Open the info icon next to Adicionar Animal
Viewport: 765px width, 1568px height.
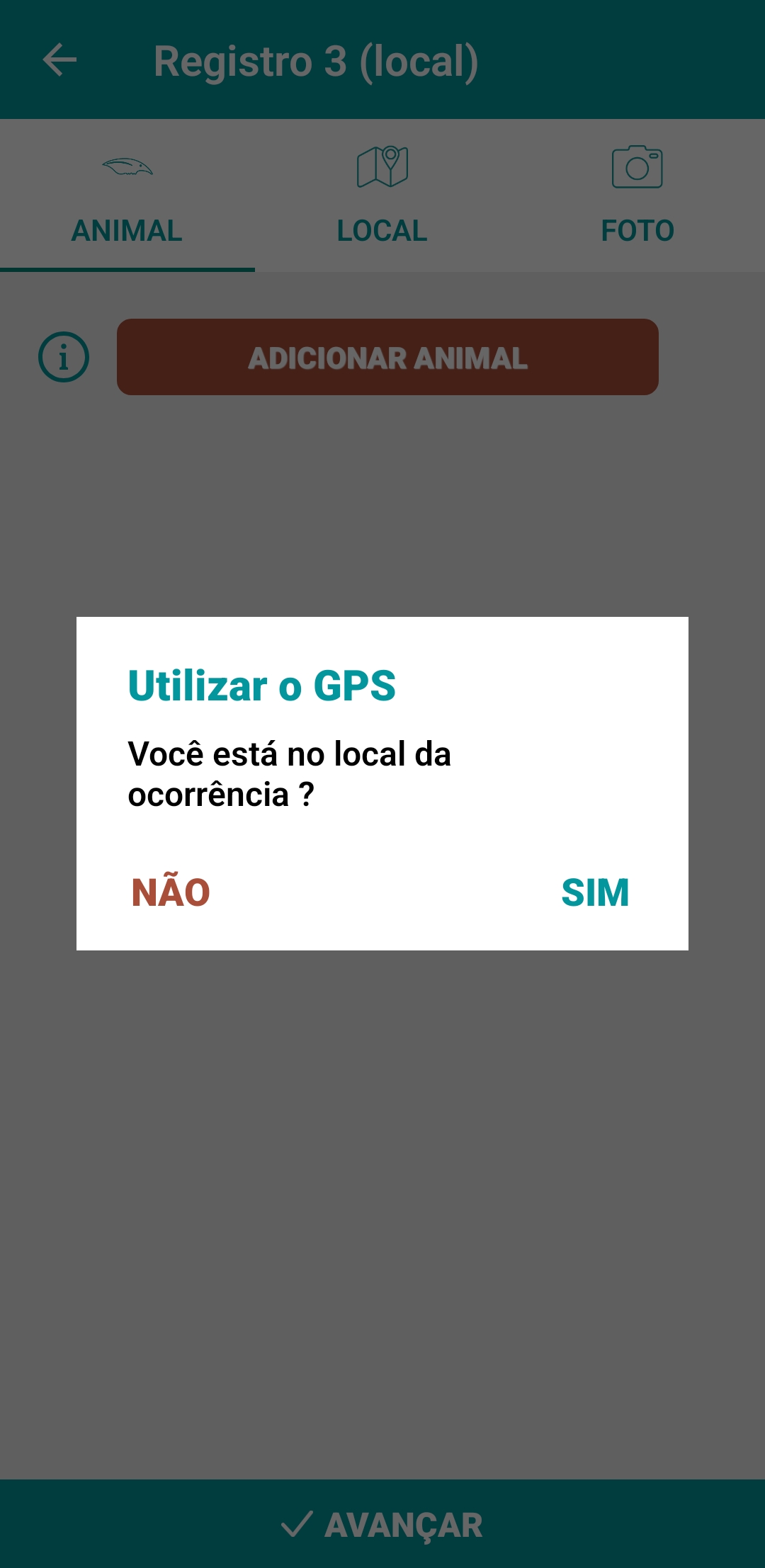pyautogui.click(x=63, y=357)
